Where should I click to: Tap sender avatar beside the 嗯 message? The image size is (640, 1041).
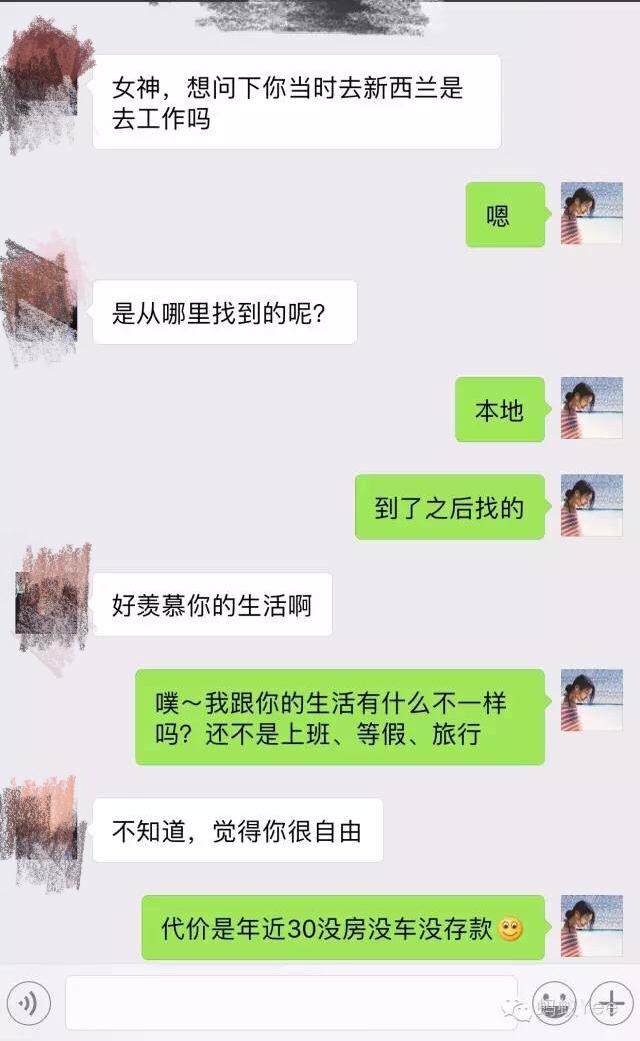tap(592, 213)
